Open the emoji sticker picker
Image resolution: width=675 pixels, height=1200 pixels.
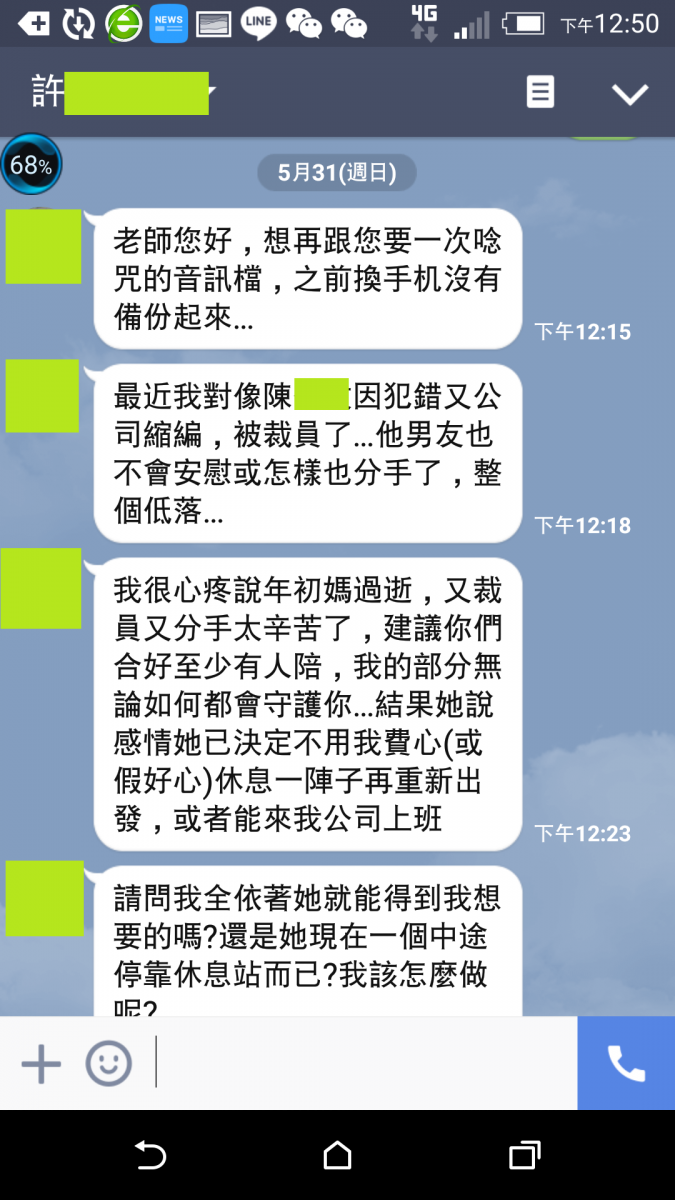pyautogui.click(x=108, y=1063)
